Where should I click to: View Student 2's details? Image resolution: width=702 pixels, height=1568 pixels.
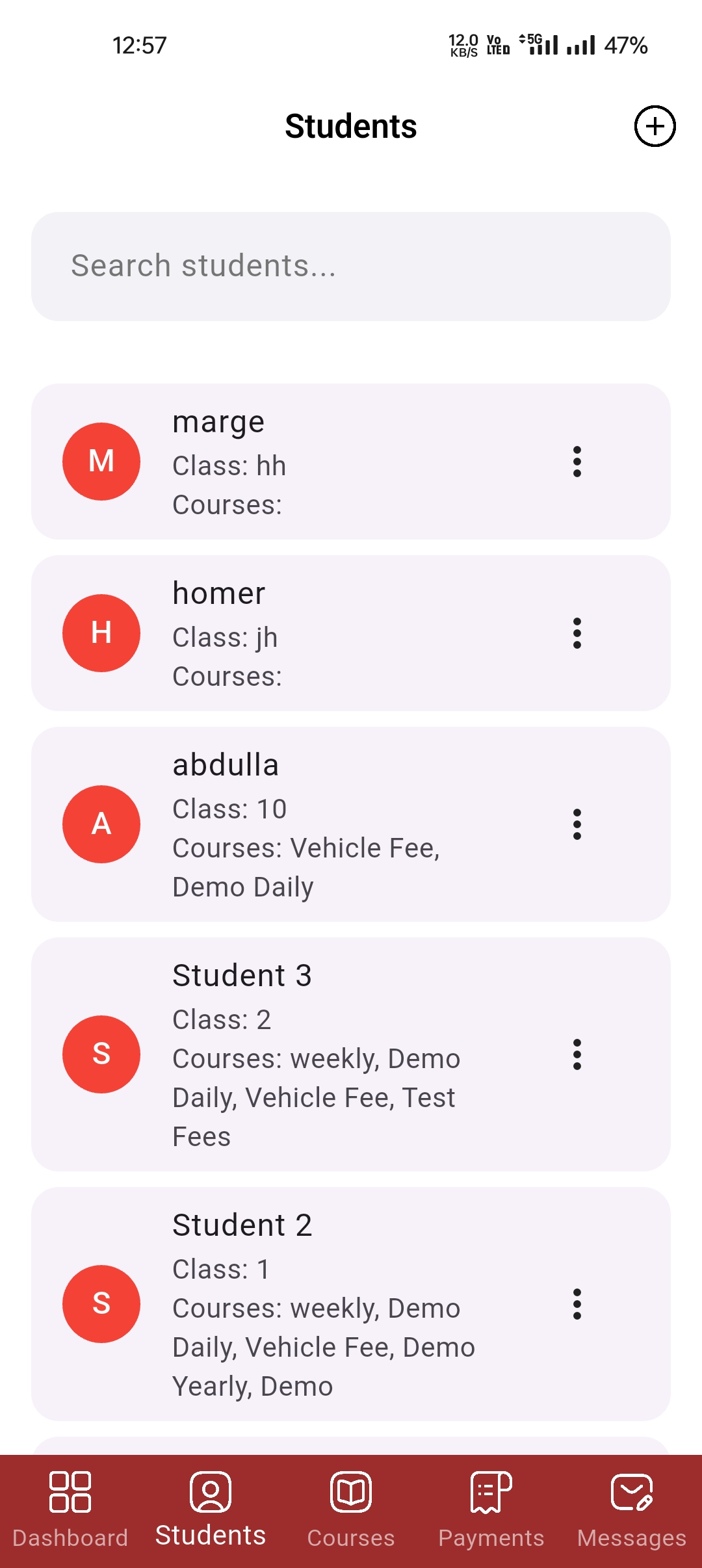pos(325,1304)
